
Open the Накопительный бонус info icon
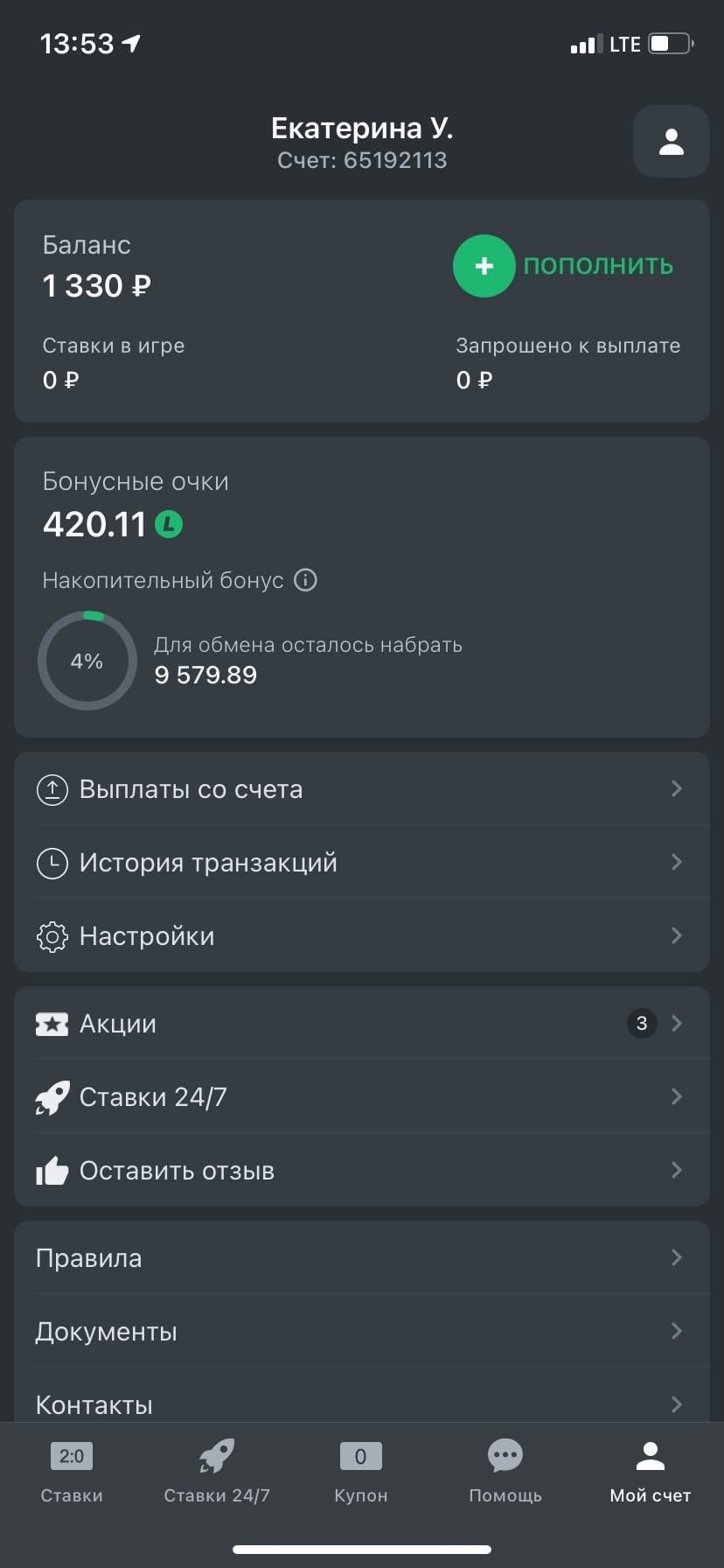[305, 580]
